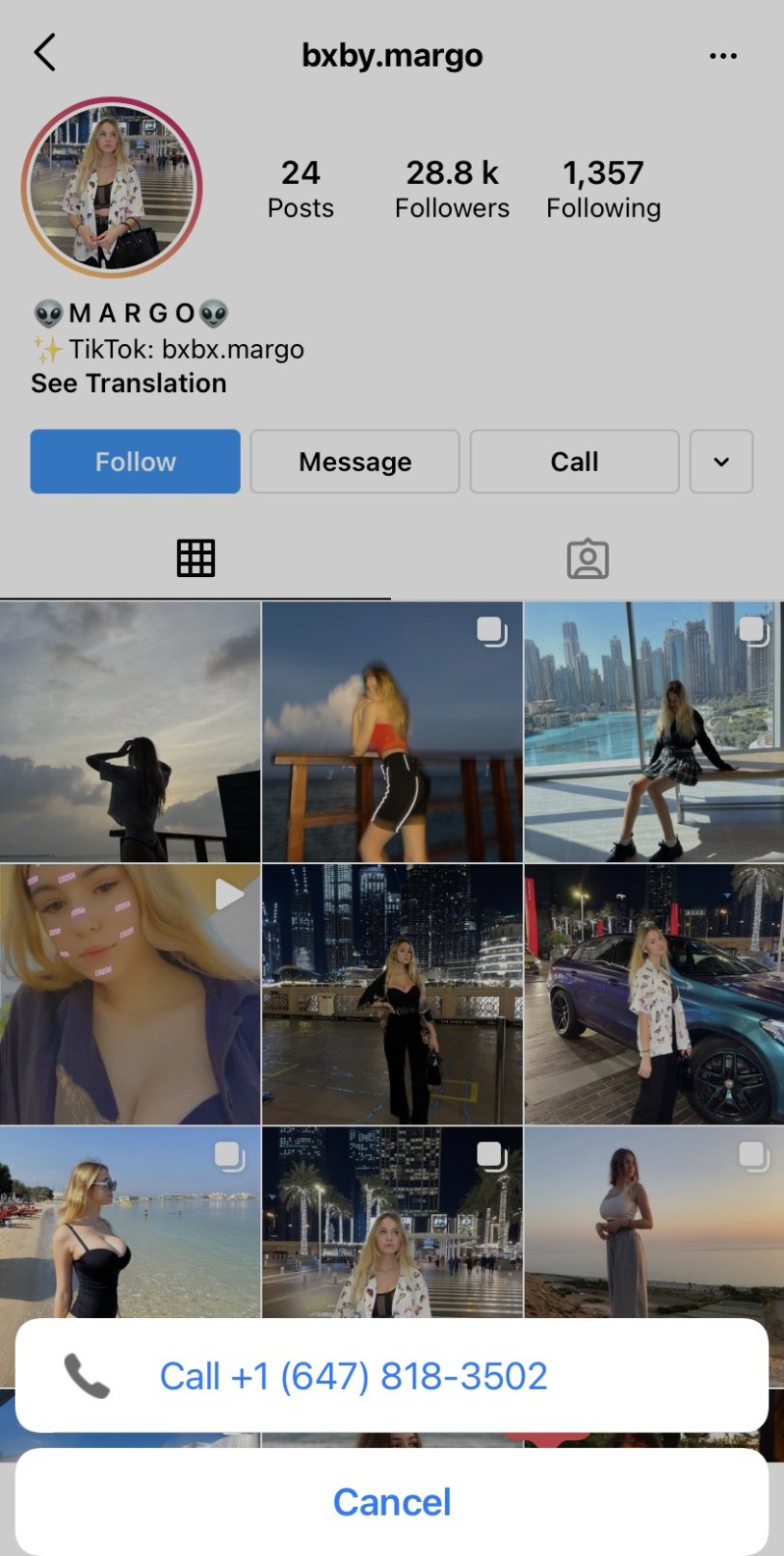Open the three-dot overflow menu

(x=722, y=56)
